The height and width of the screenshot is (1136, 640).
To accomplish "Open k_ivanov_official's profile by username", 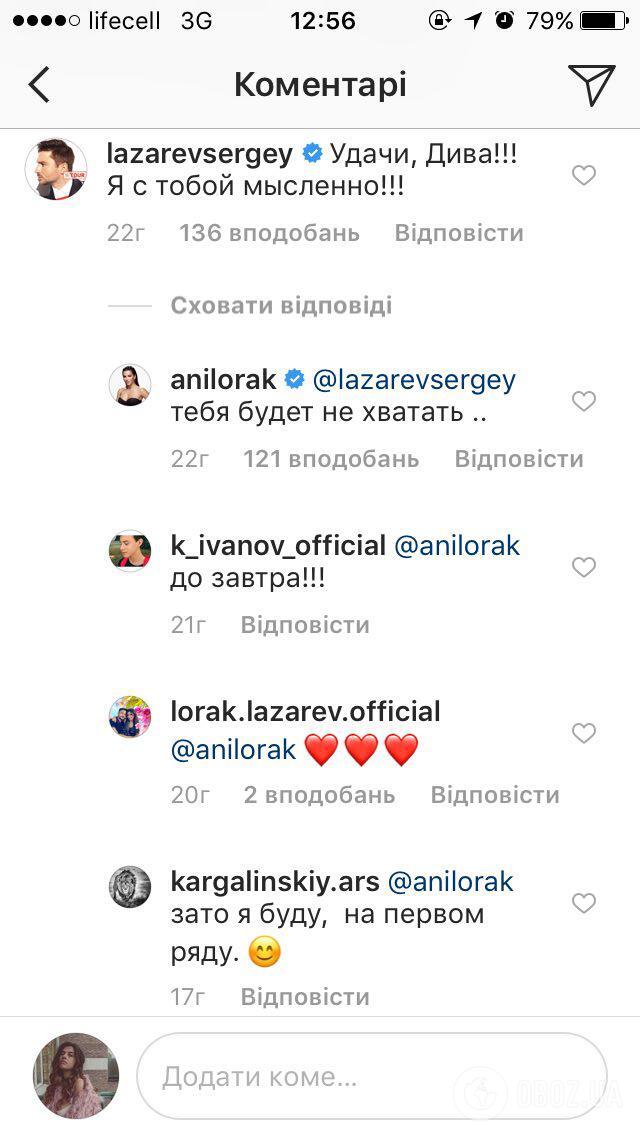I will click(x=278, y=546).
